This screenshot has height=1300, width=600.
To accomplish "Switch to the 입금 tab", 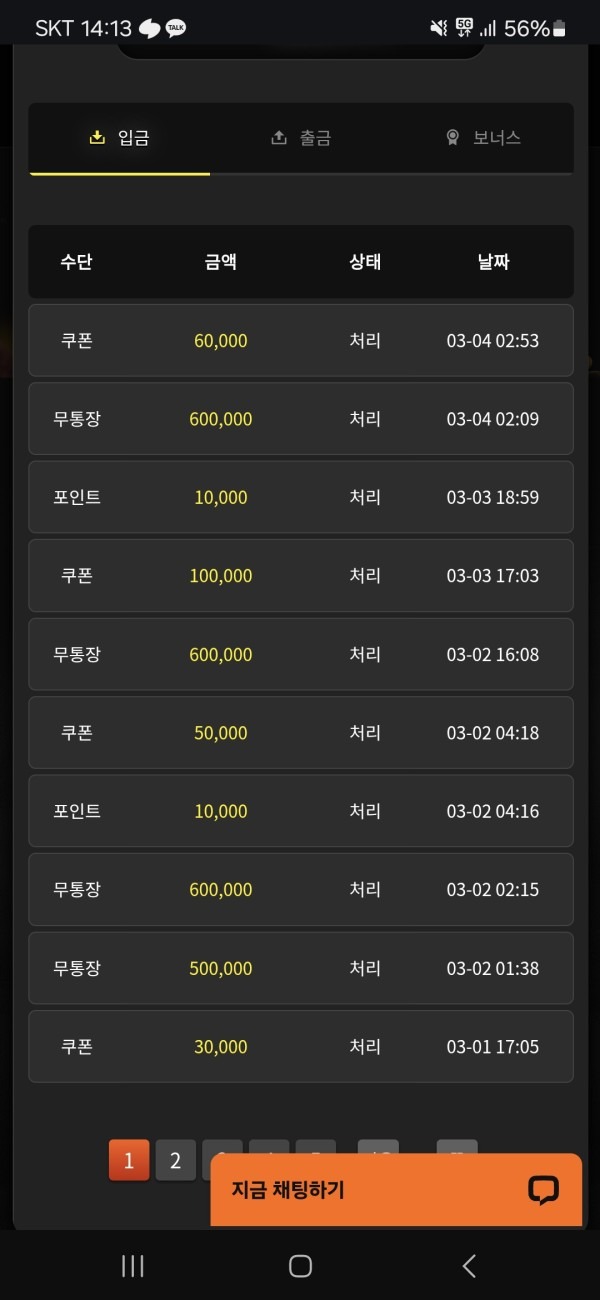I will point(120,138).
